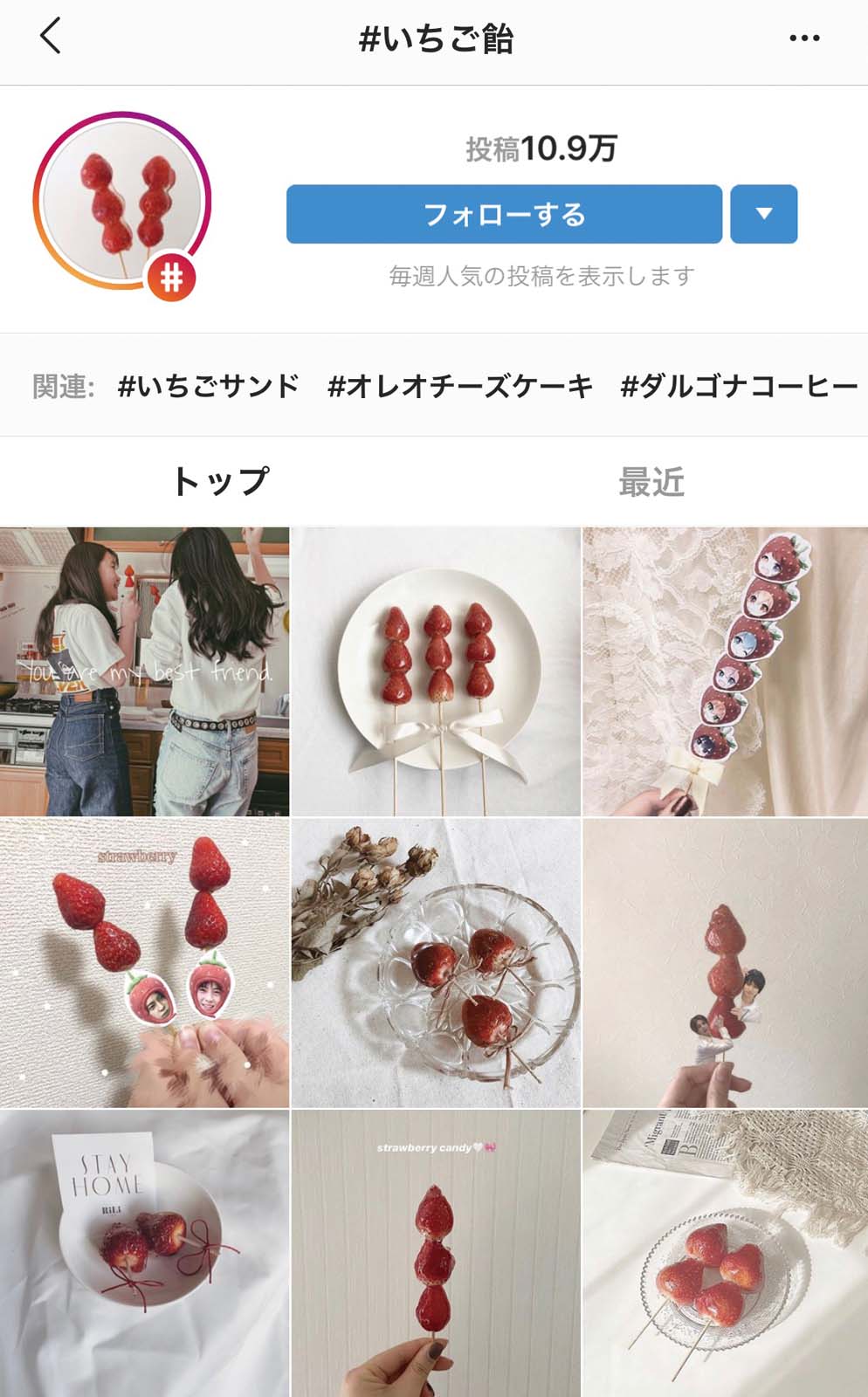Go back using the top-left arrow
The height and width of the screenshot is (1397, 868).
coord(51,38)
